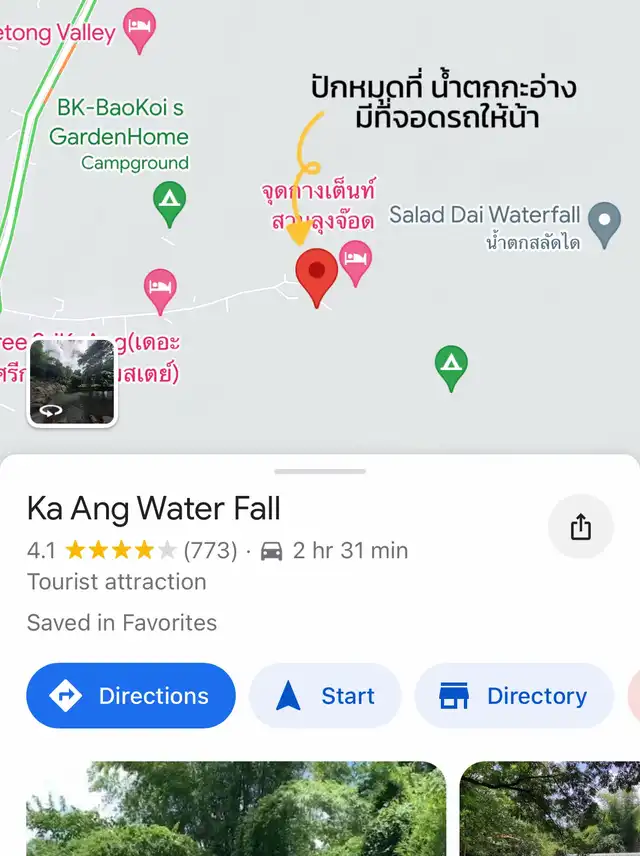Select the Salad Dai Waterfall marker
Screen dimensions: 640x856
click(x=604, y=223)
